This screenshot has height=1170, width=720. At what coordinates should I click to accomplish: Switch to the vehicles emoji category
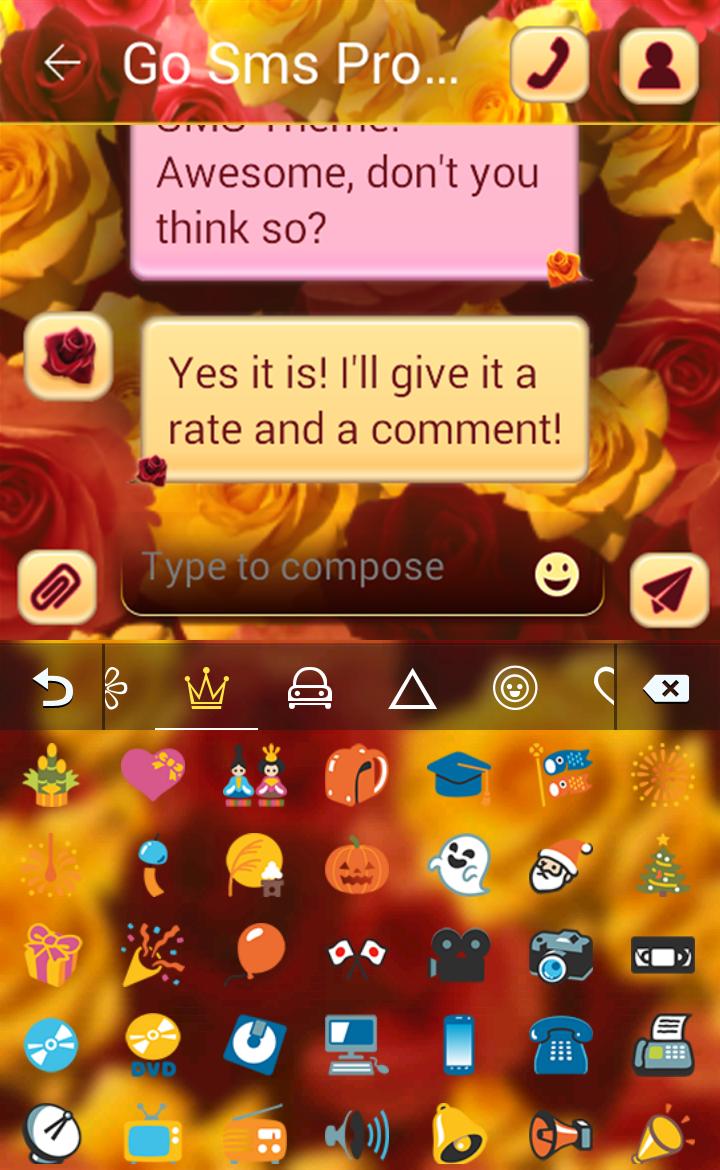[x=310, y=687]
